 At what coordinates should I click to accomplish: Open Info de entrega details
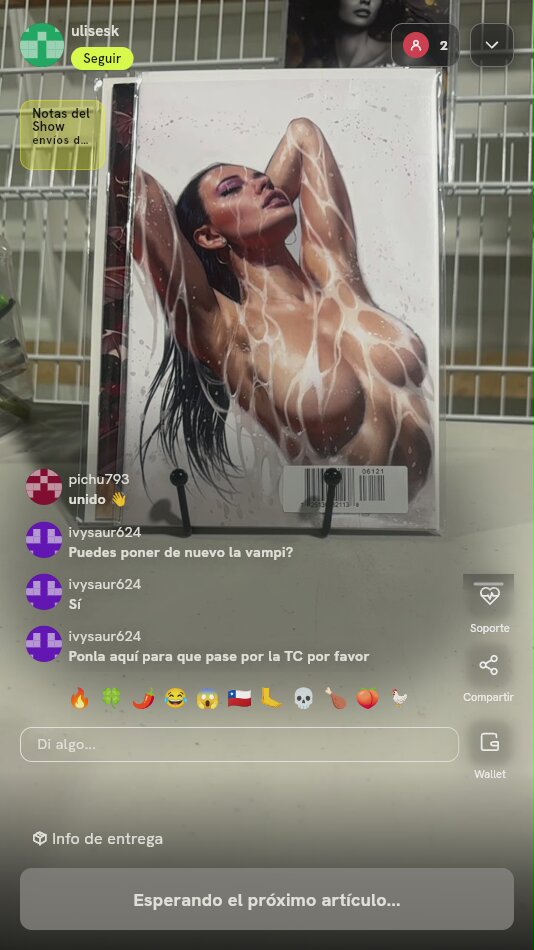coord(98,839)
